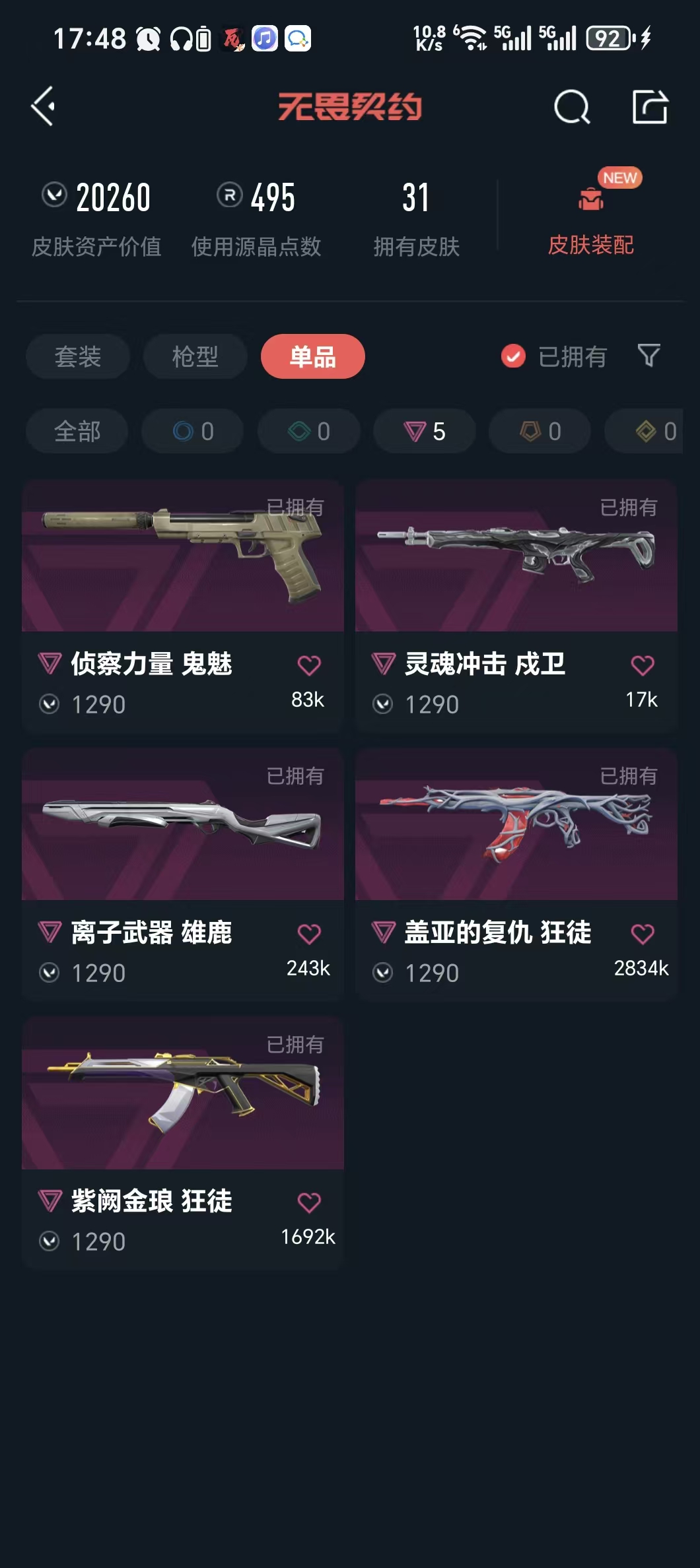Toggle the 已拥有 owned filter checkbox
700x1568 pixels.
coord(513,356)
